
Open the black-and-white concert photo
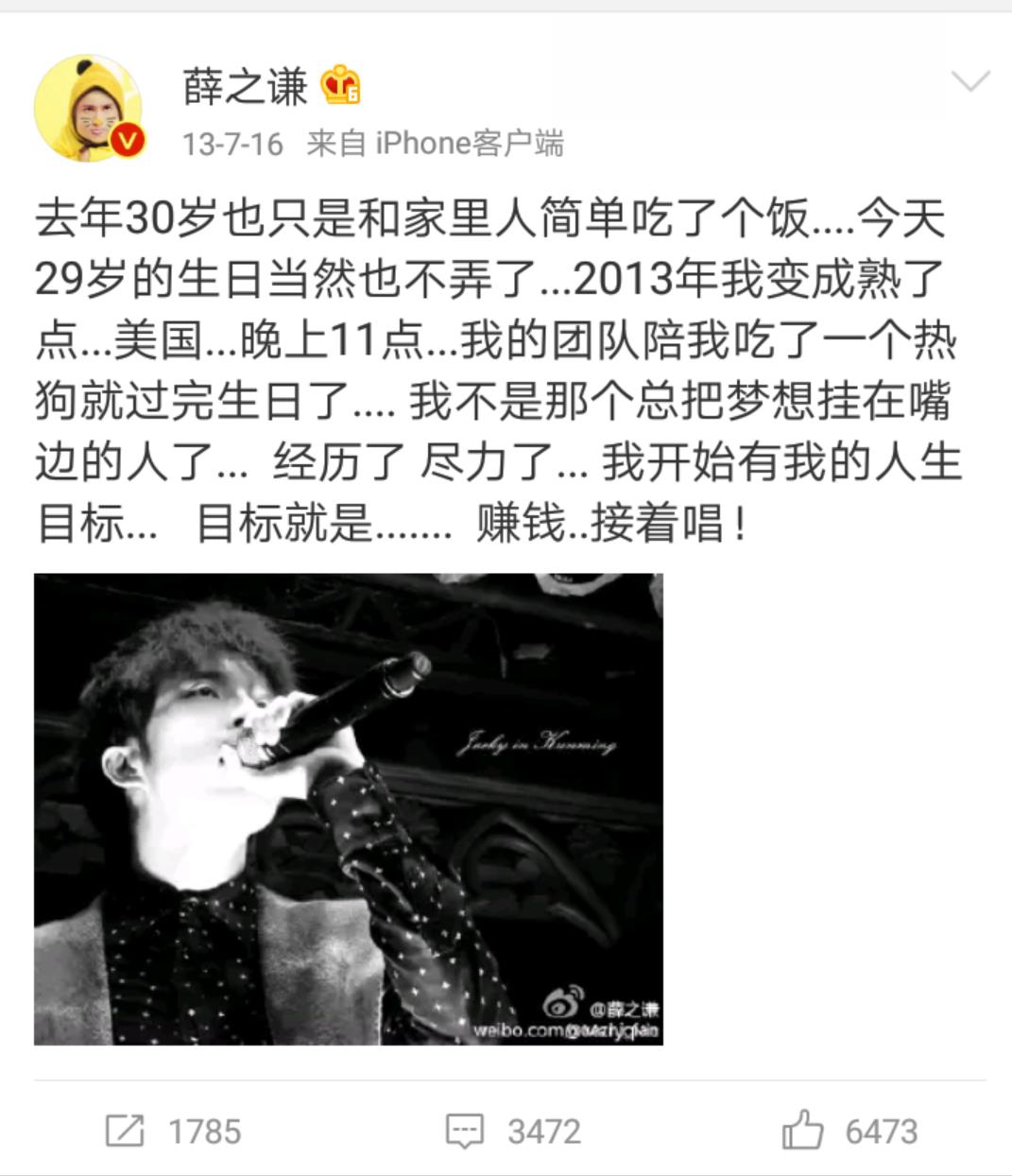tap(348, 809)
